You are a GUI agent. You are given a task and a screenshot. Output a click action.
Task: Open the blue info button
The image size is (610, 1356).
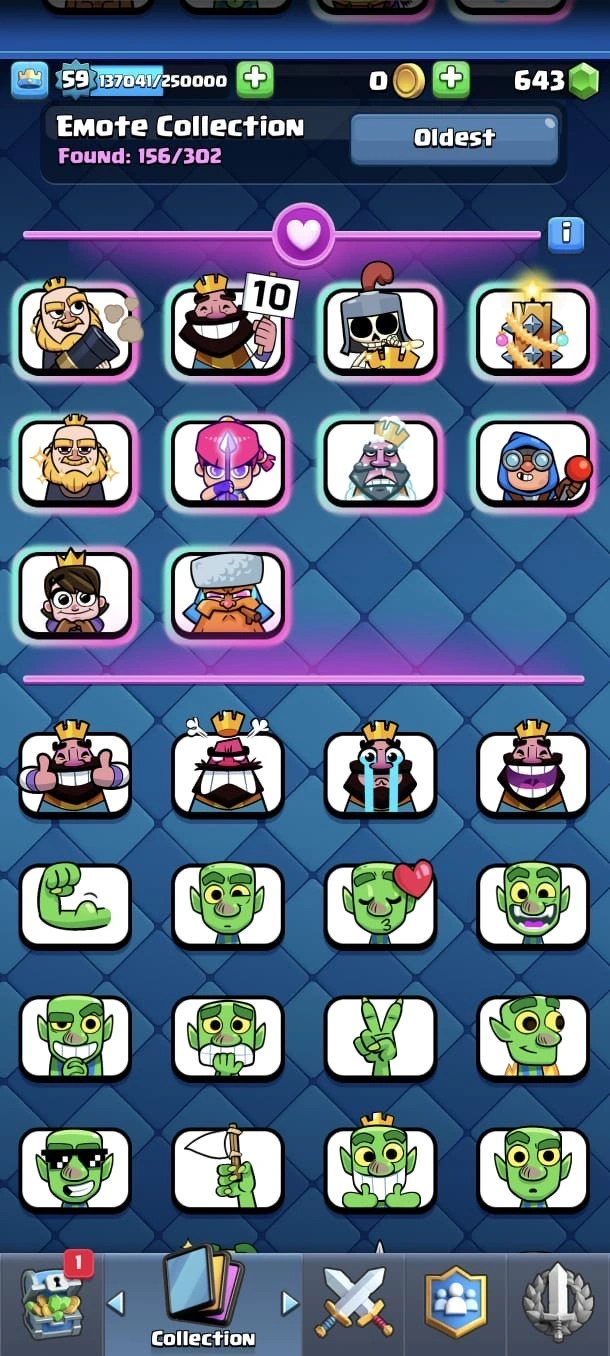(x=565, y=234)
